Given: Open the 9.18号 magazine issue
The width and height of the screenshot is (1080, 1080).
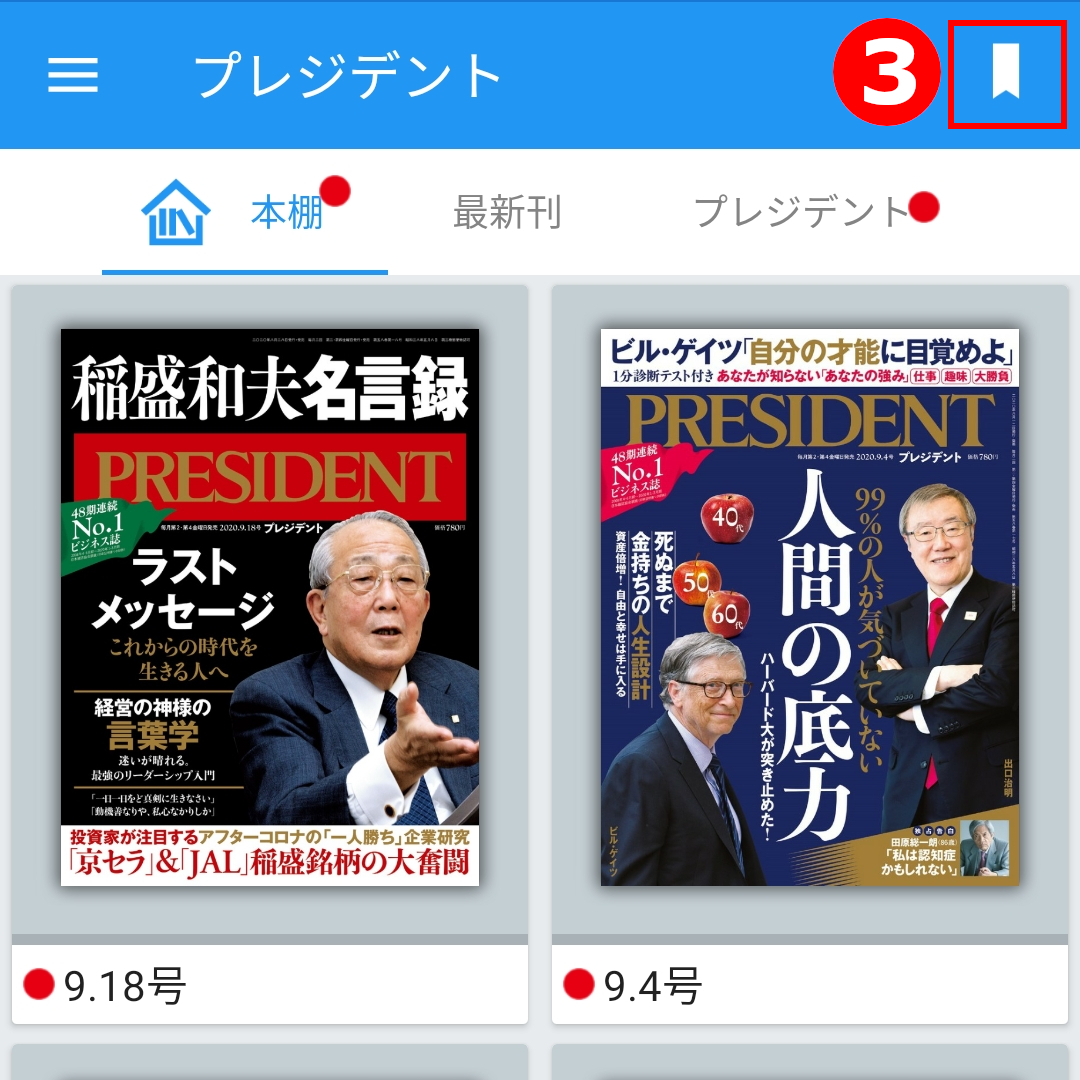Looking at the screenshot, I should [x=270, y=607].
